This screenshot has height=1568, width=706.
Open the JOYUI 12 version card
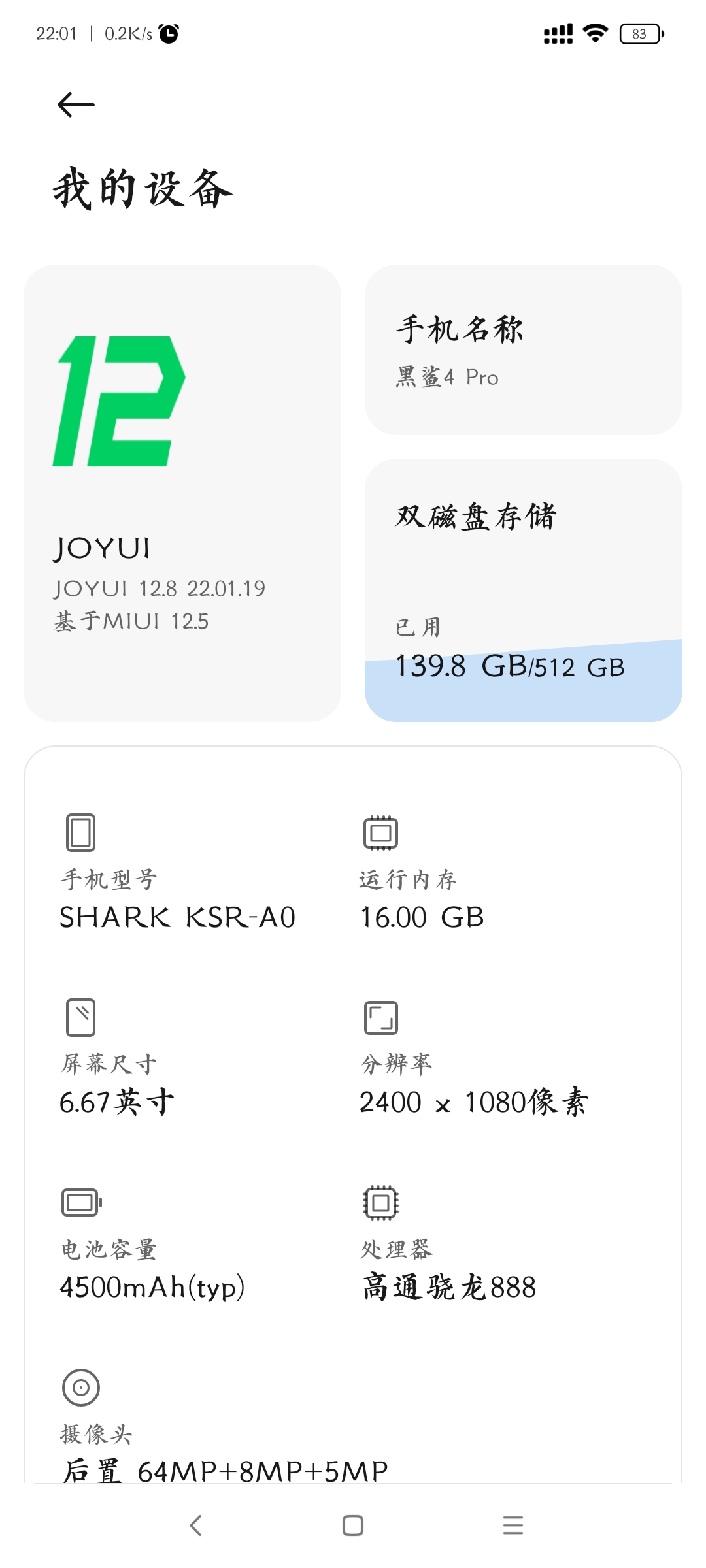tap(182, 493)
